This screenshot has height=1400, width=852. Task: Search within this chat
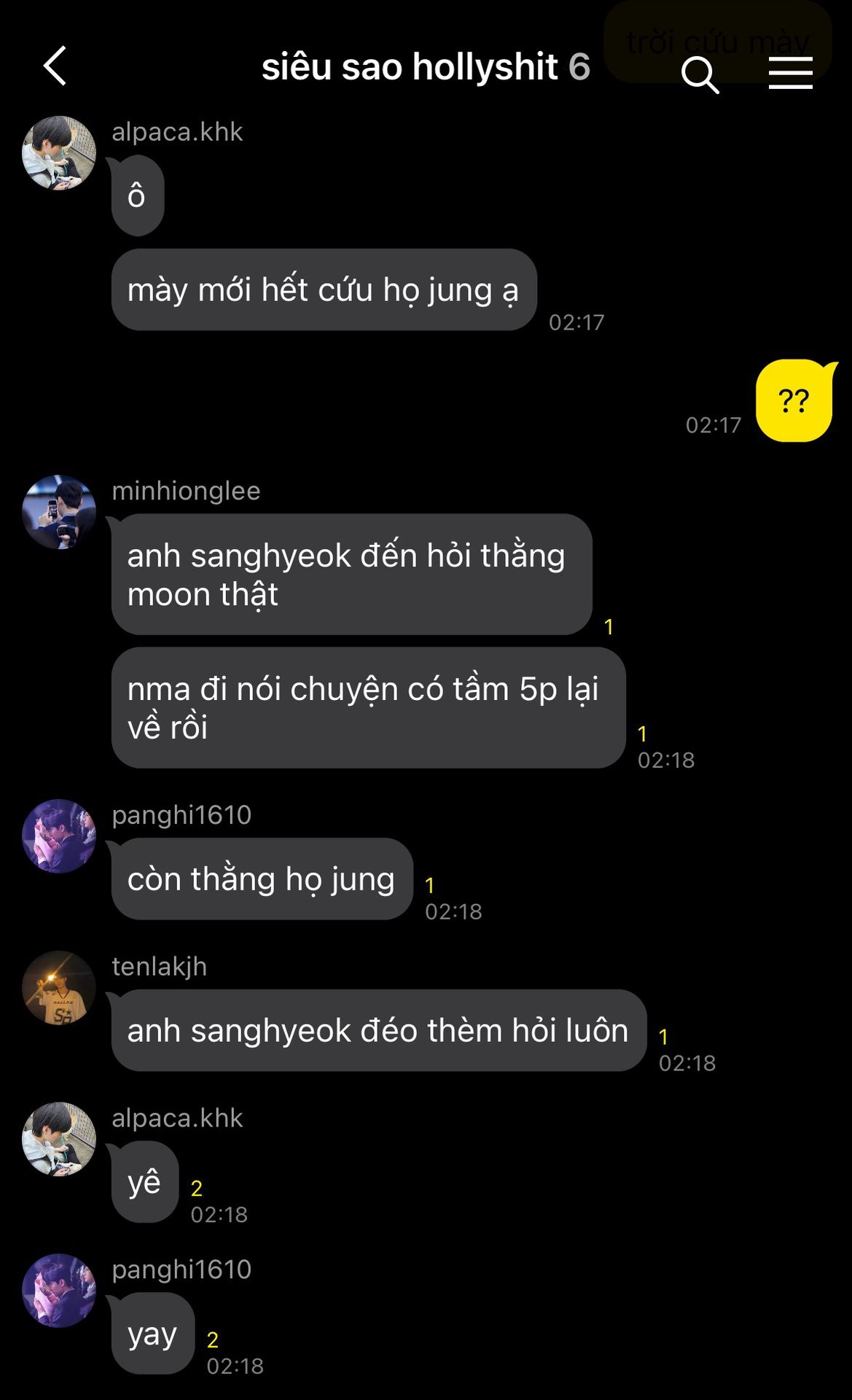700,74
